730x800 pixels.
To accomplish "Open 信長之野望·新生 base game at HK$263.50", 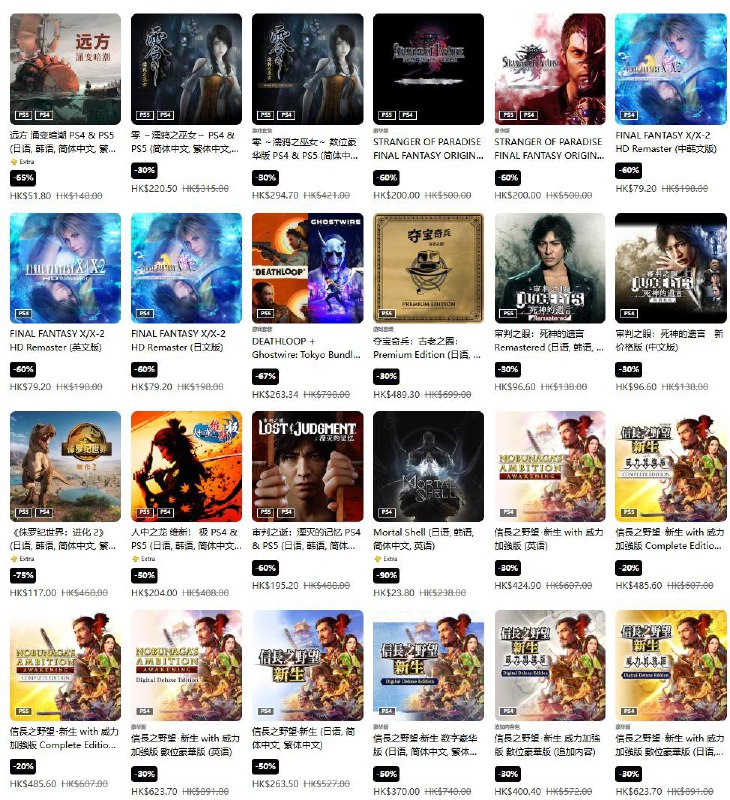I will [307, 665].
